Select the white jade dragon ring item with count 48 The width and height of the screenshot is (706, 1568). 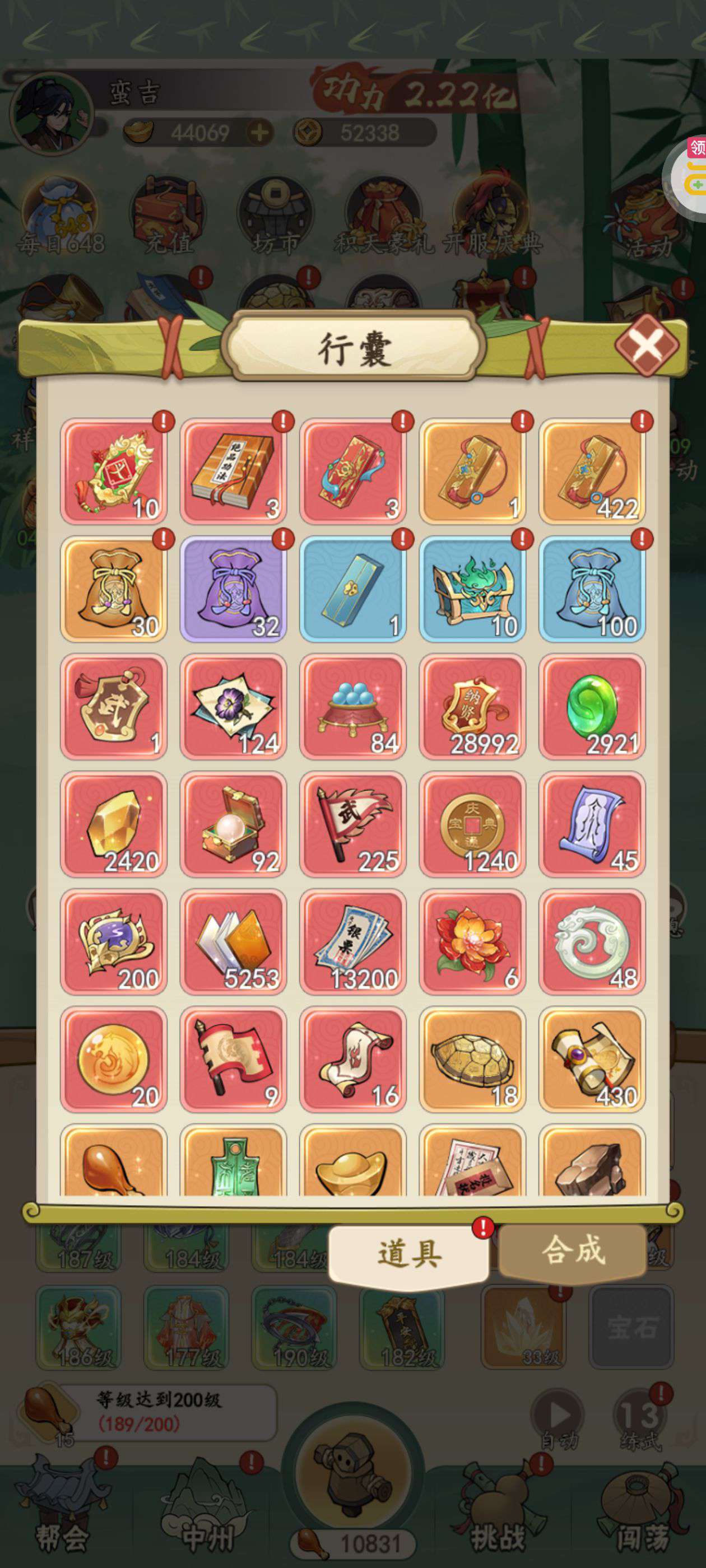click(x=592, y=942)
